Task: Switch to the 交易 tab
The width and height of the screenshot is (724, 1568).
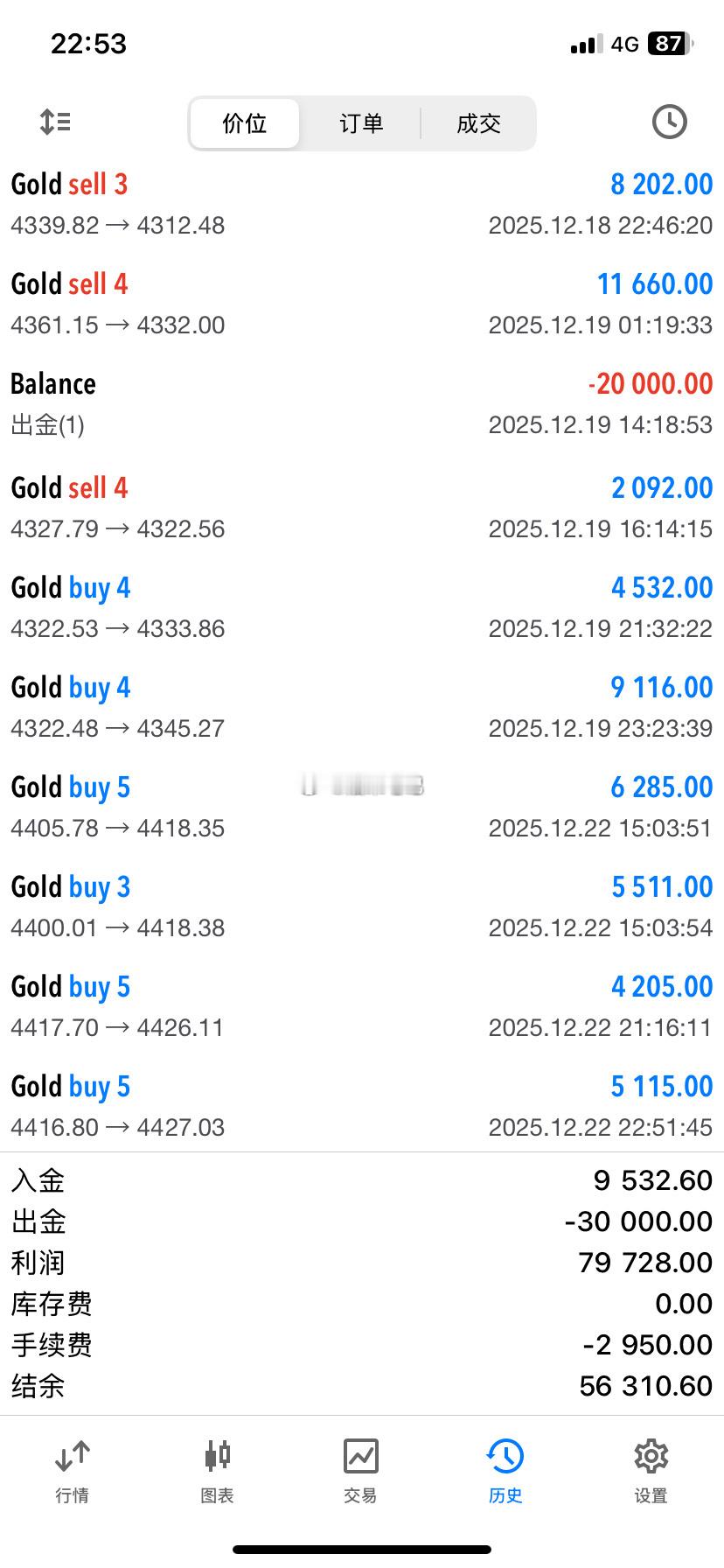Action: [360, 1470]
